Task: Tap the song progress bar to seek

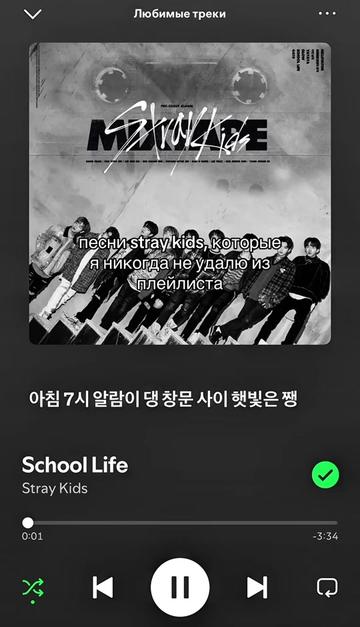Action: (x=180, y=523)
